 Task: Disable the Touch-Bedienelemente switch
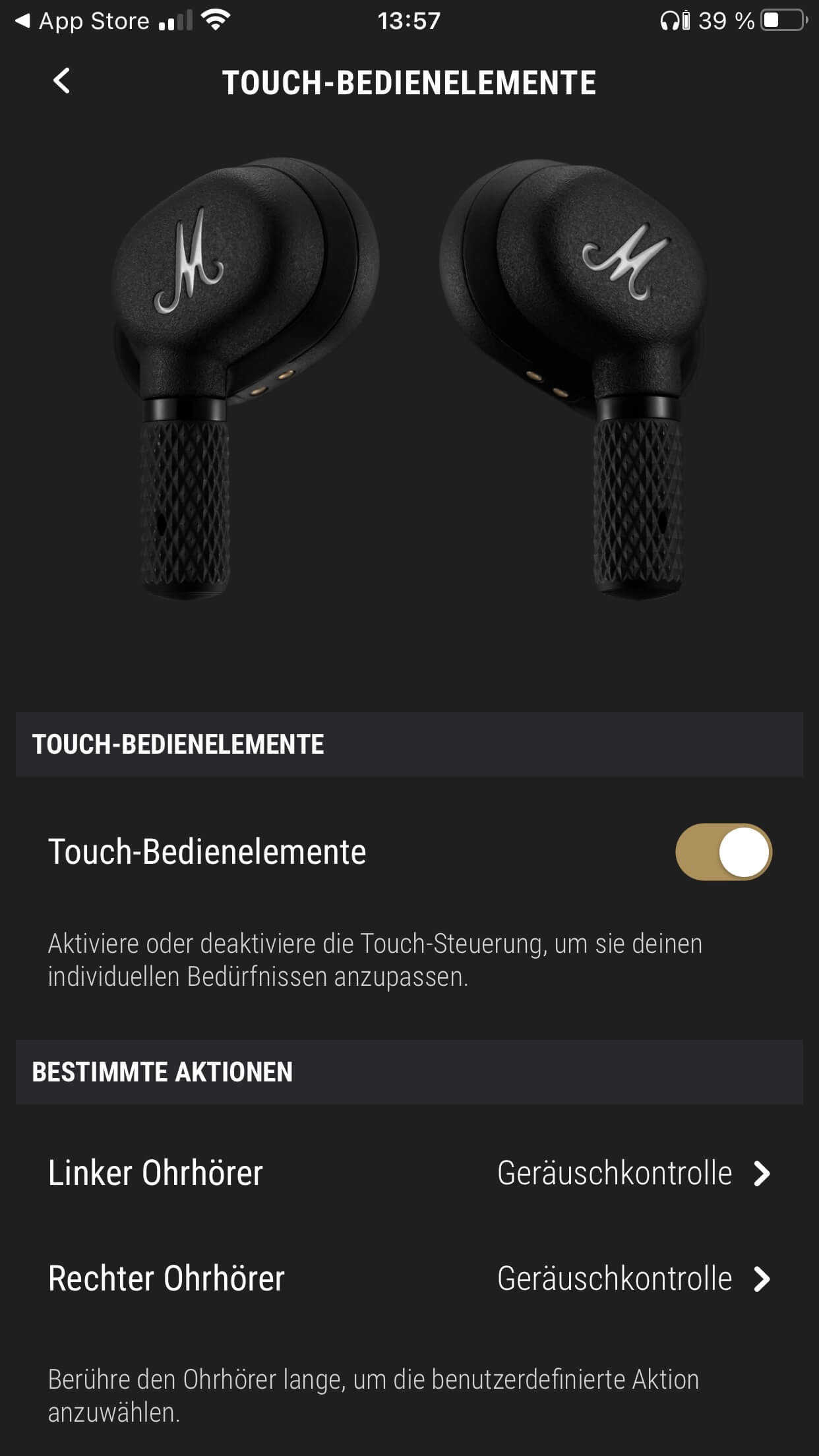click(x=723, y=851)
